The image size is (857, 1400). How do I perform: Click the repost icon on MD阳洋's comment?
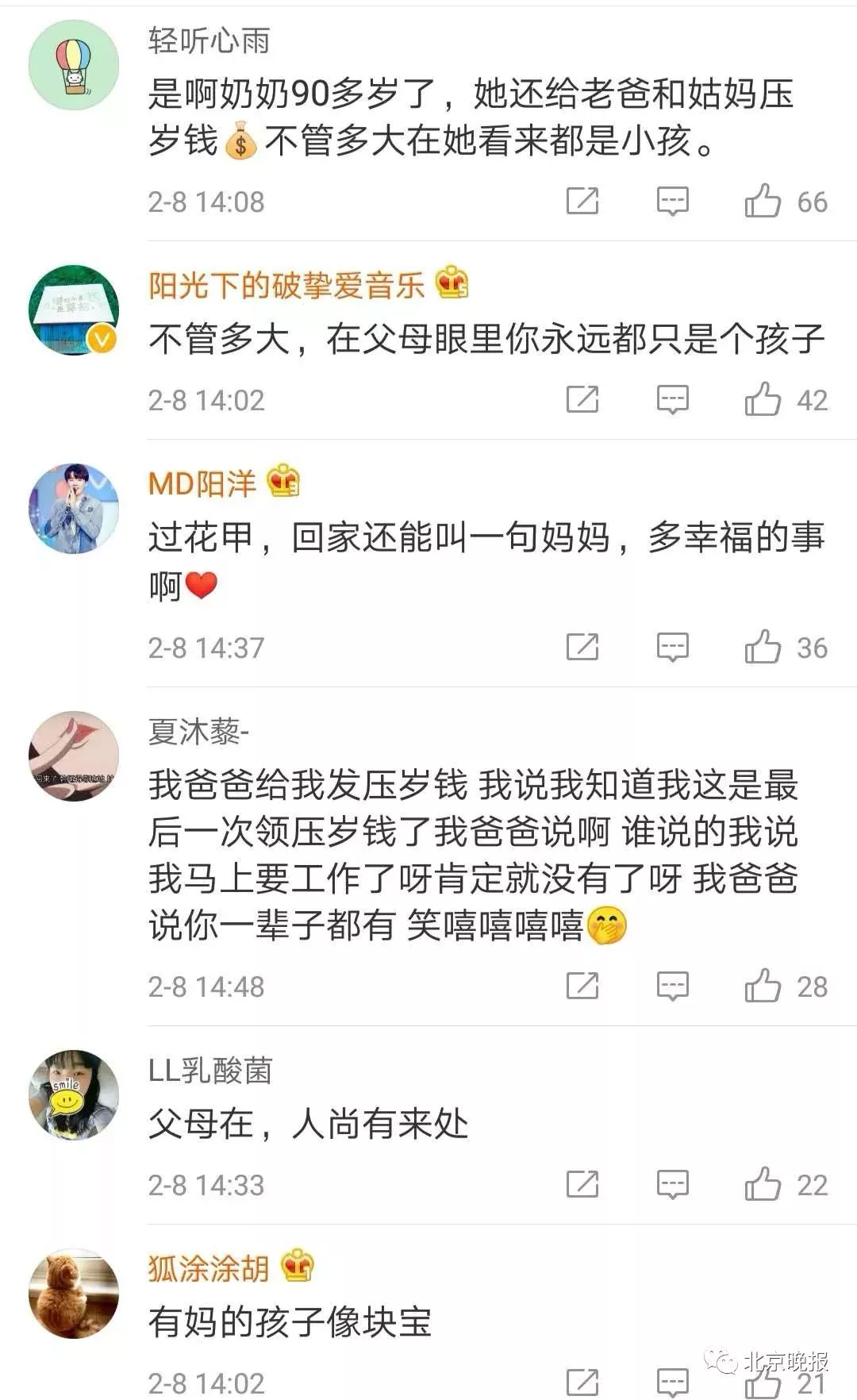582,647
